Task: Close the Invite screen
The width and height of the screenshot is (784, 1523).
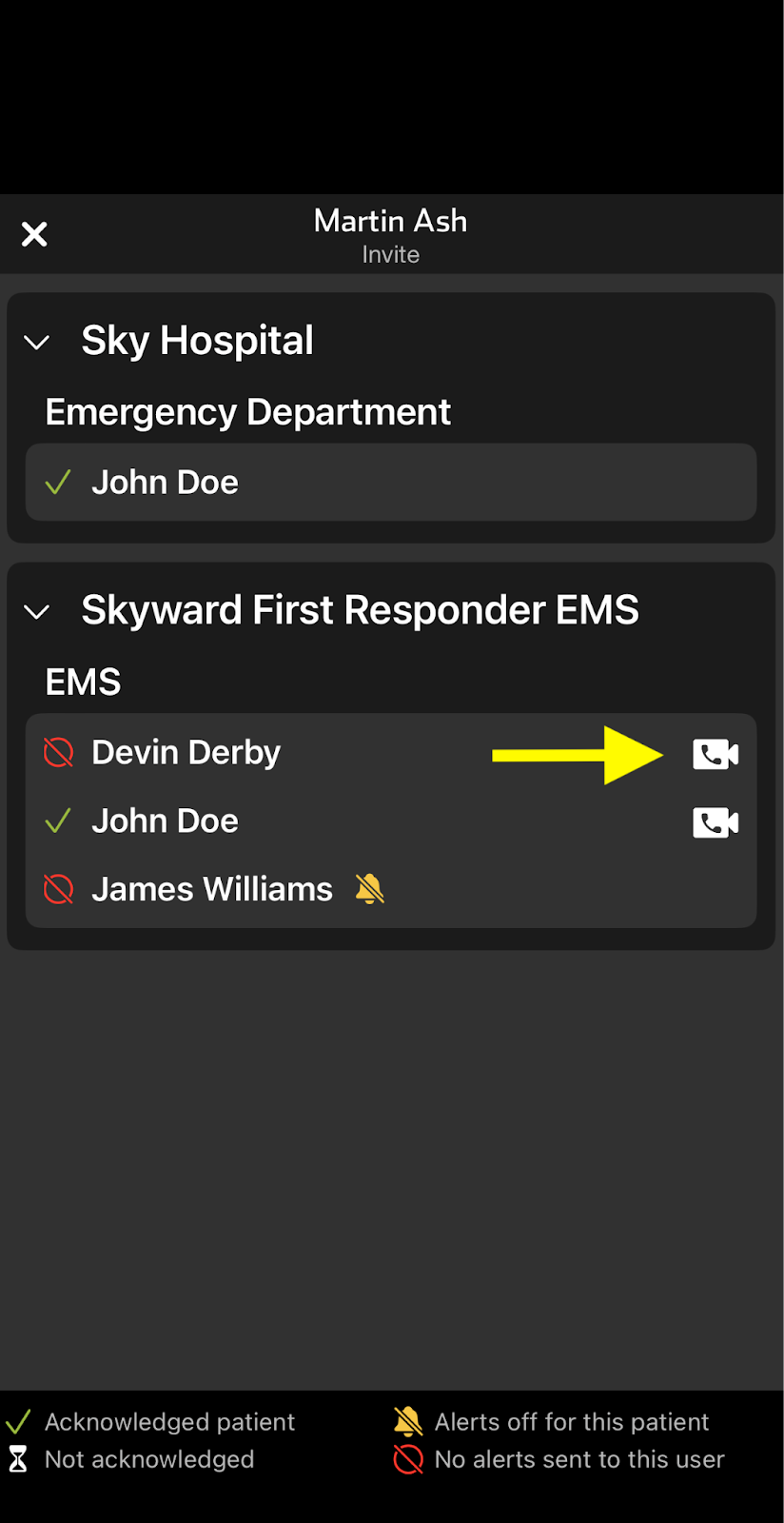Action: 34,234
